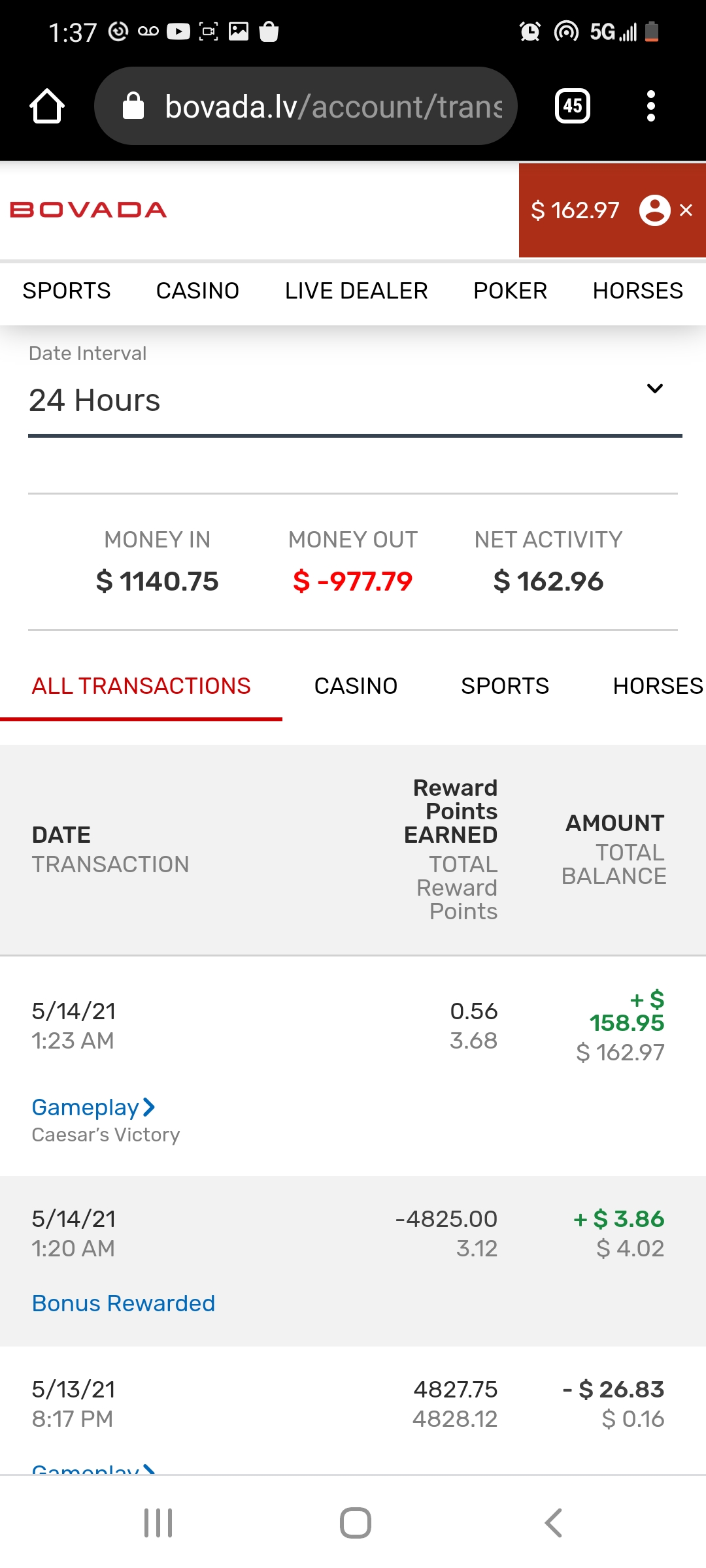706x1568 pixels.
Task: Open the Bonus Rewarded transaction
Action: (x=124, y=1303)
